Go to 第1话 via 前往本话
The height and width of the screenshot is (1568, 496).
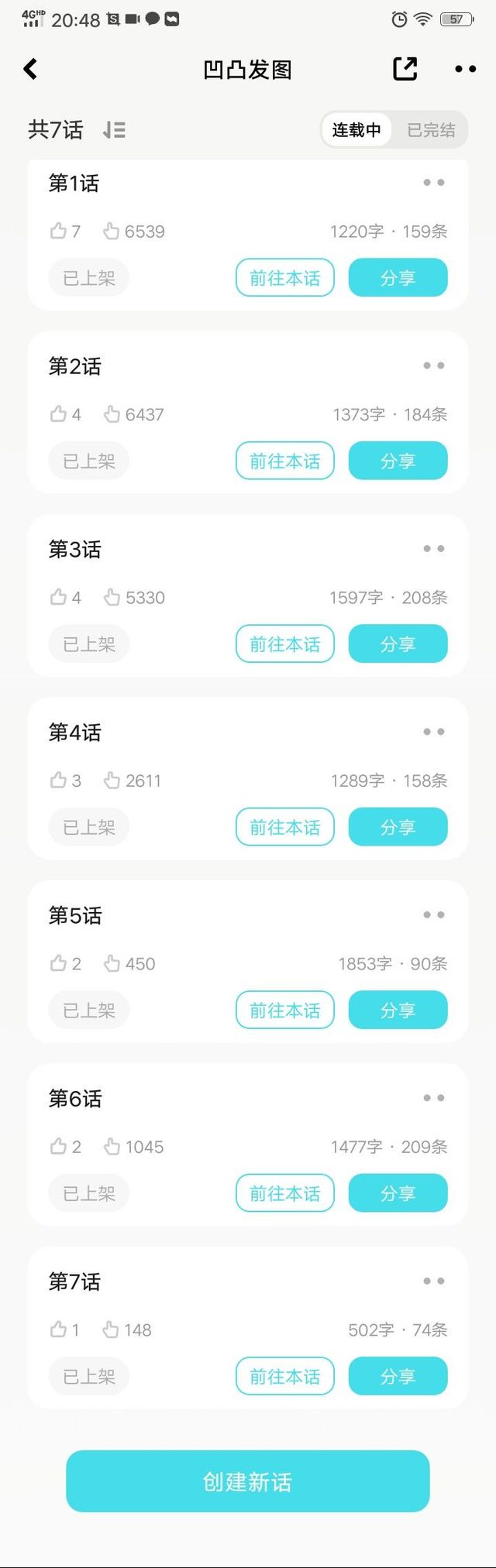coord(284,278)
